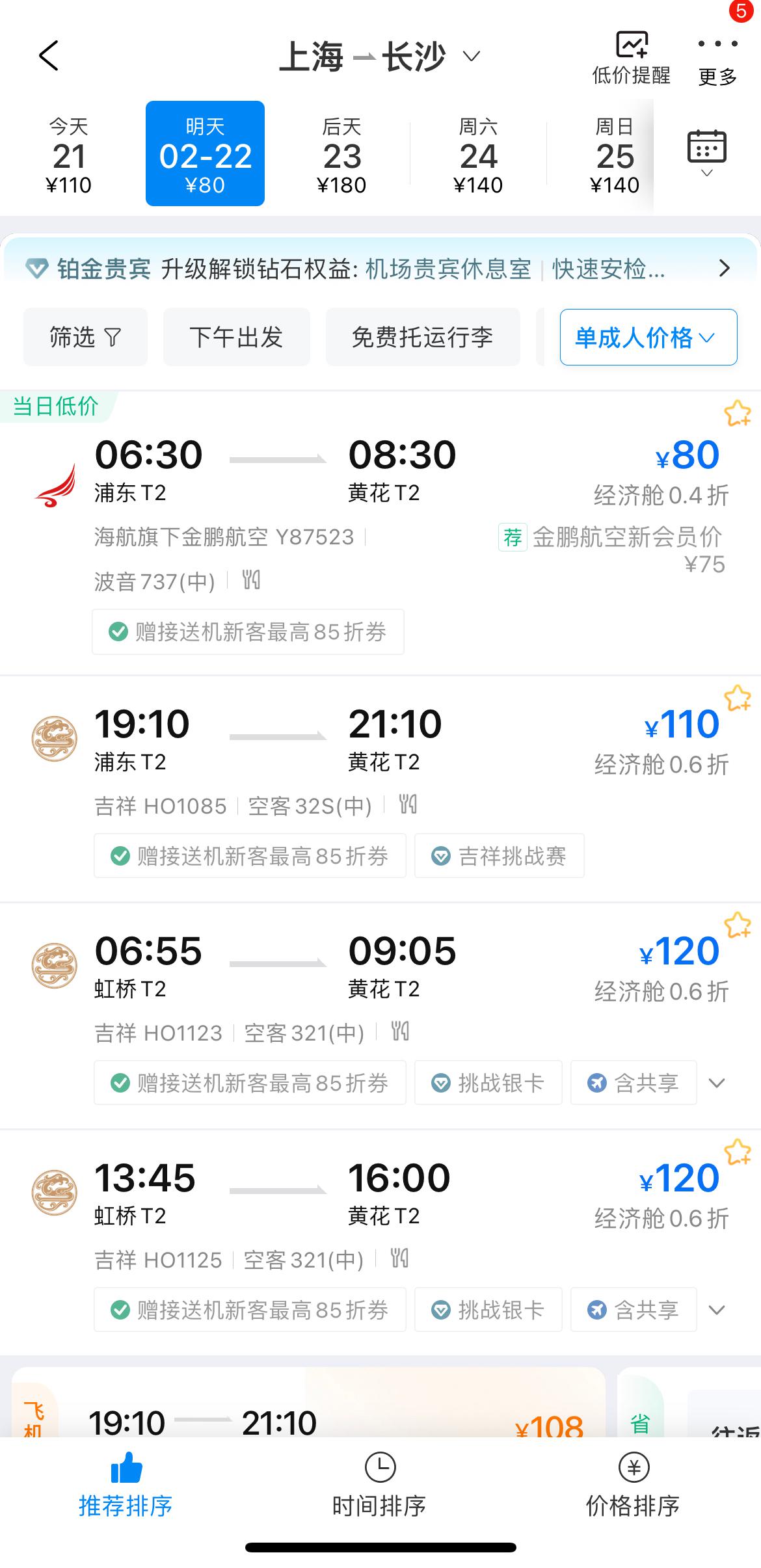This screenshot has width=761, height=1568.
Task: Sort flights by 时间排序
Action: coord(379,1487)
